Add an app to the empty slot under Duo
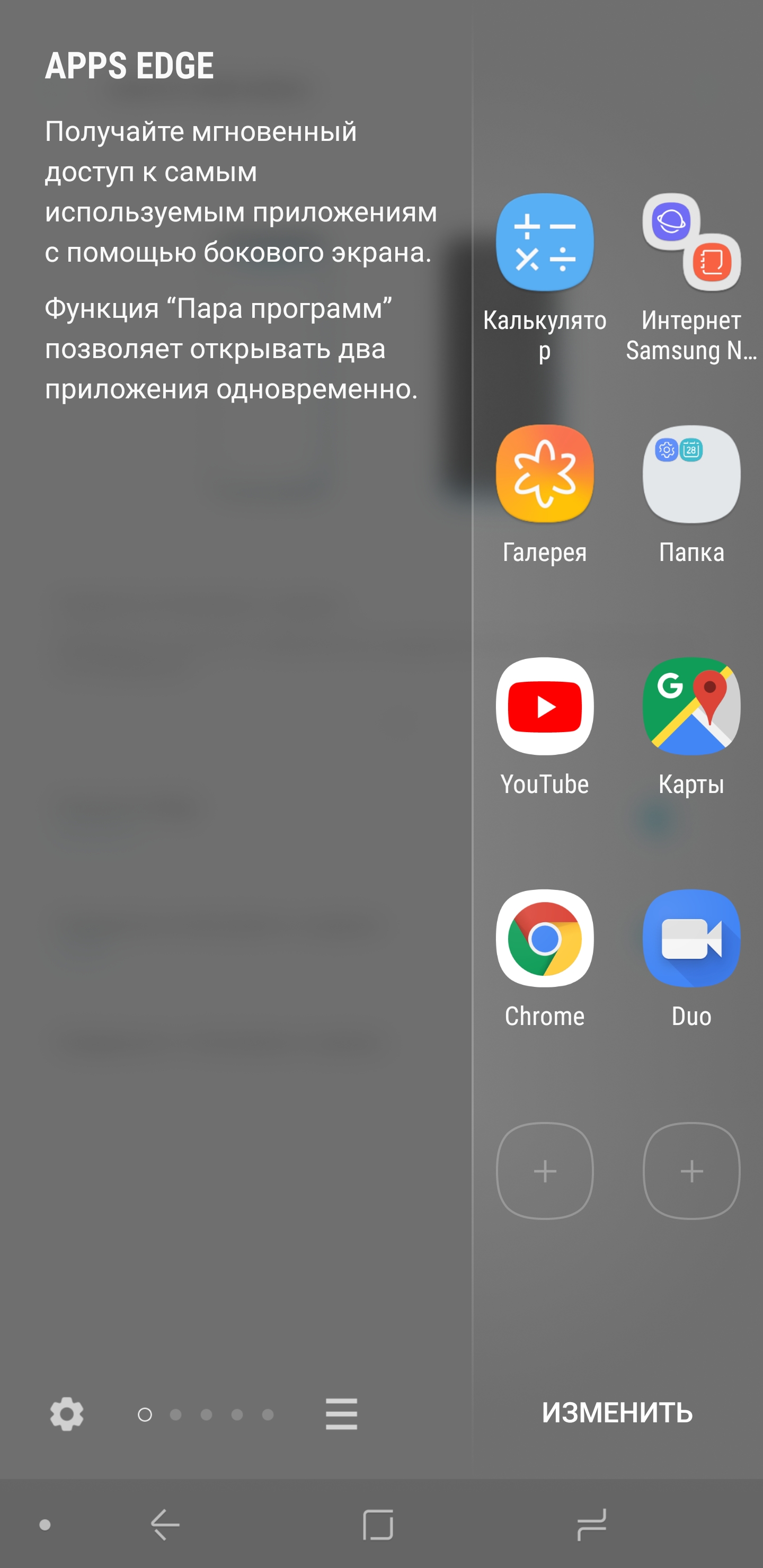 (691, 1171)
